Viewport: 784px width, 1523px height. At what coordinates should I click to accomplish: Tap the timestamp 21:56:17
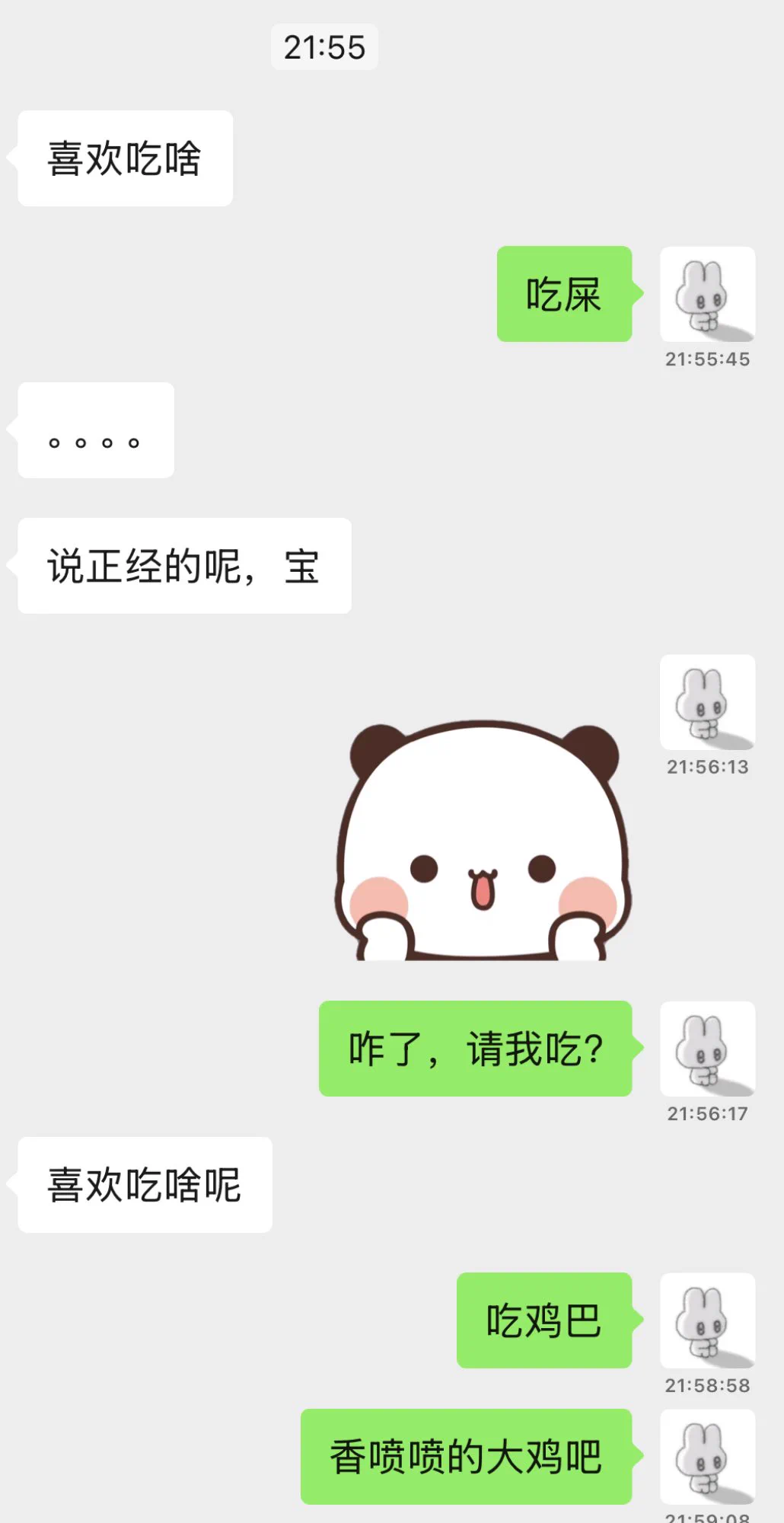(x=706, y=1112)
